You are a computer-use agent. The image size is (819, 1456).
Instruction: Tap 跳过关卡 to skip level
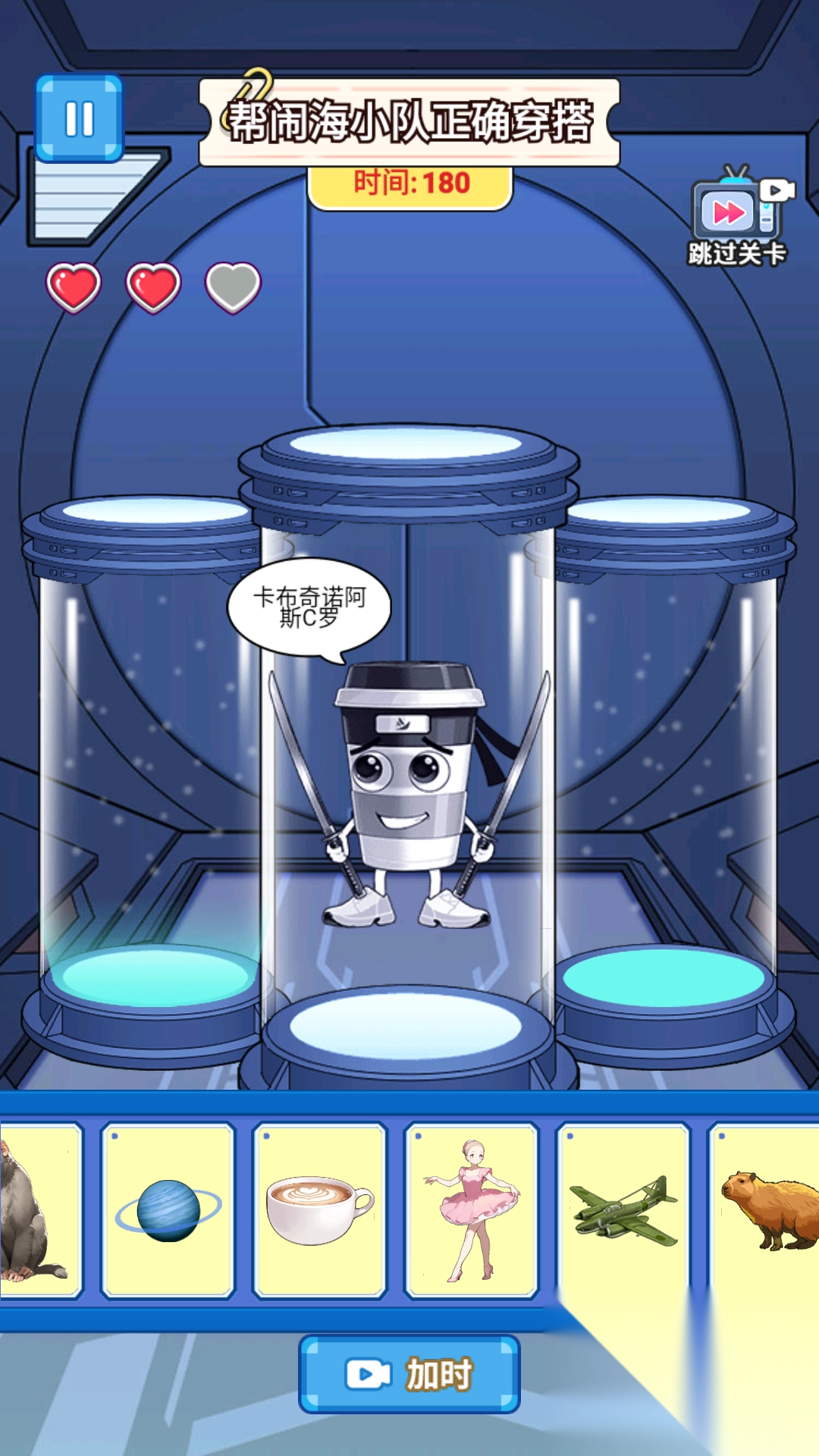pos(737,218)
